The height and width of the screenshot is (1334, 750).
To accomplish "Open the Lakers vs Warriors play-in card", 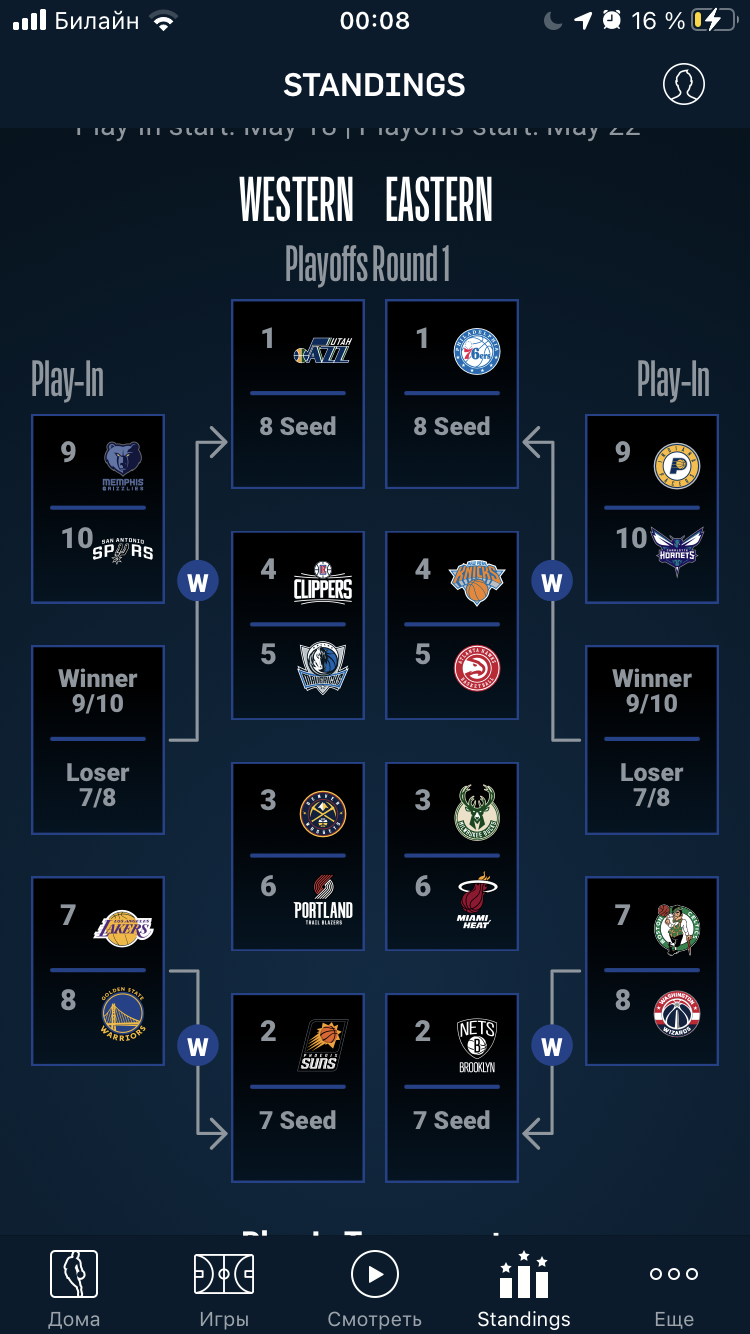I will point(98,971).
